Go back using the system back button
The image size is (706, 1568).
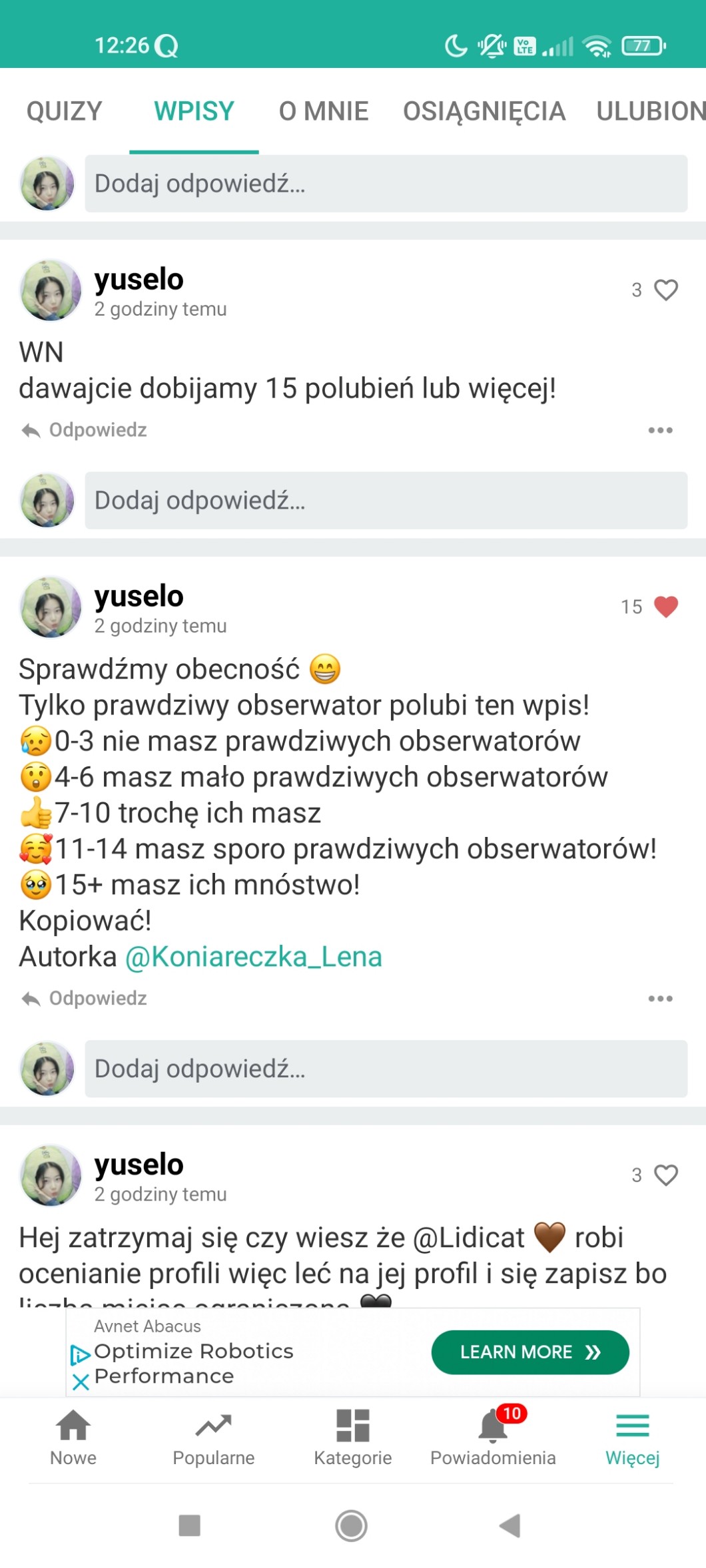pos(510,1525)
